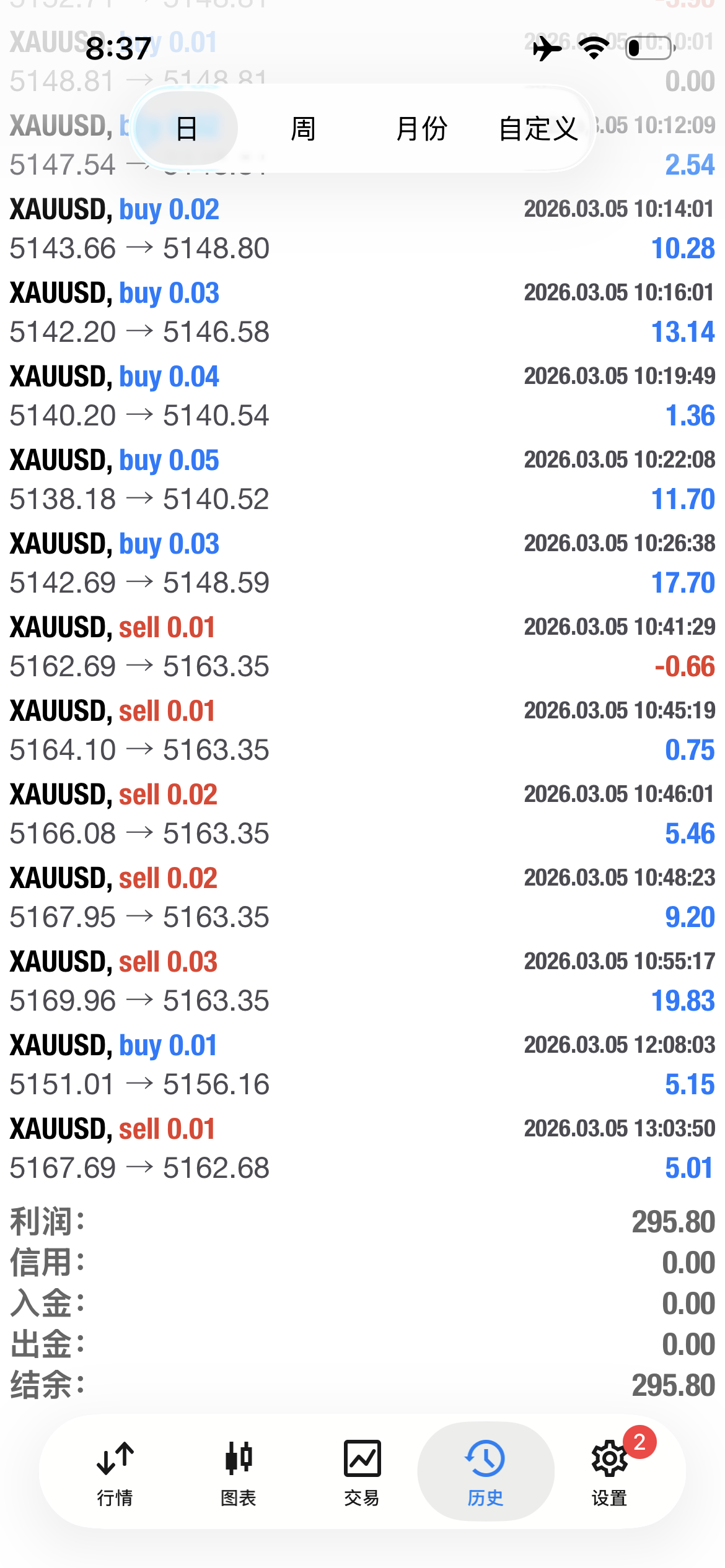Switch to the 交易 trade tab
The height and width of the screenshot is (1568, 725).
(x=362, y=1471)
